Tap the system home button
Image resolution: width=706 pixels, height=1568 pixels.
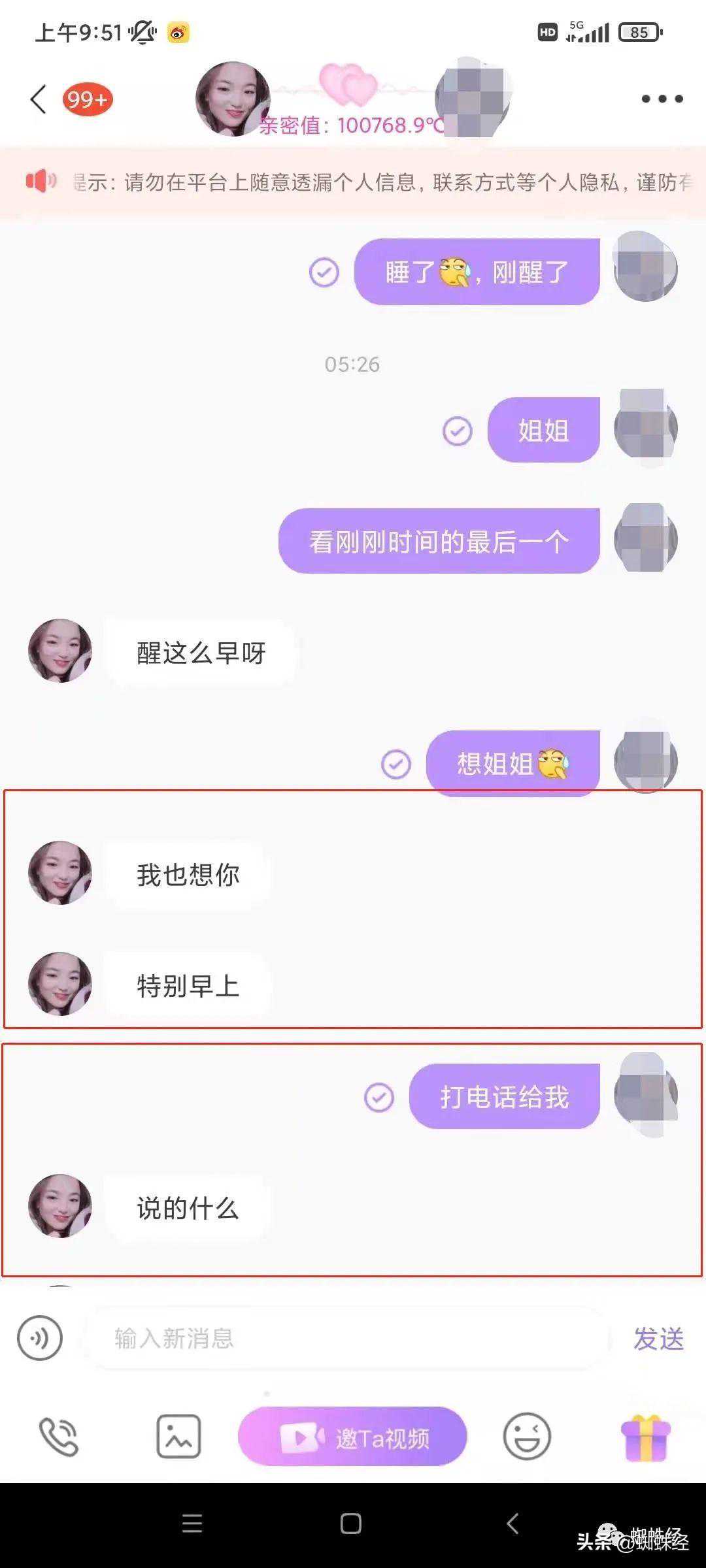351,1524
